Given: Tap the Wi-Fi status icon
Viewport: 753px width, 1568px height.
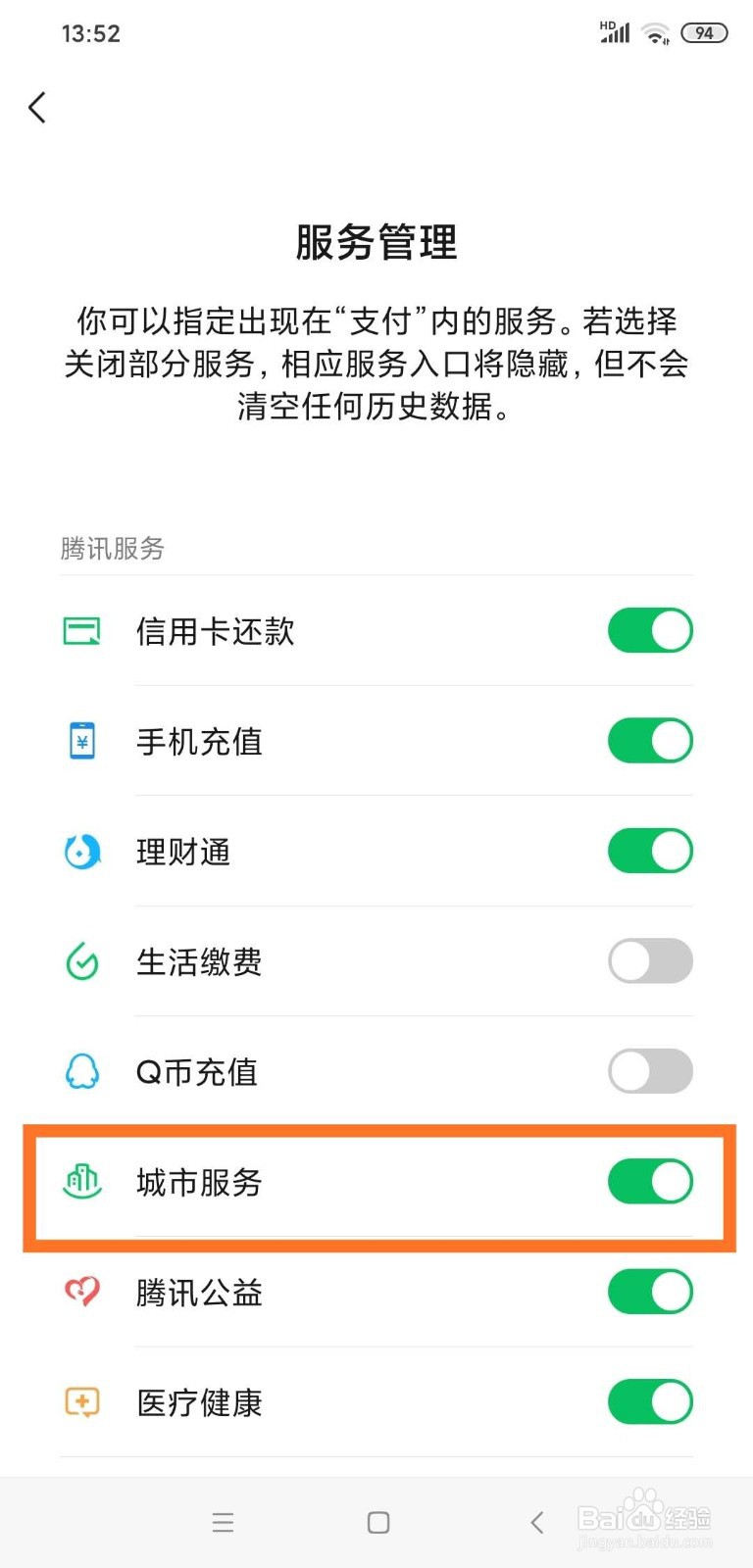Looking at the screenshot, I should pos(655,31).
